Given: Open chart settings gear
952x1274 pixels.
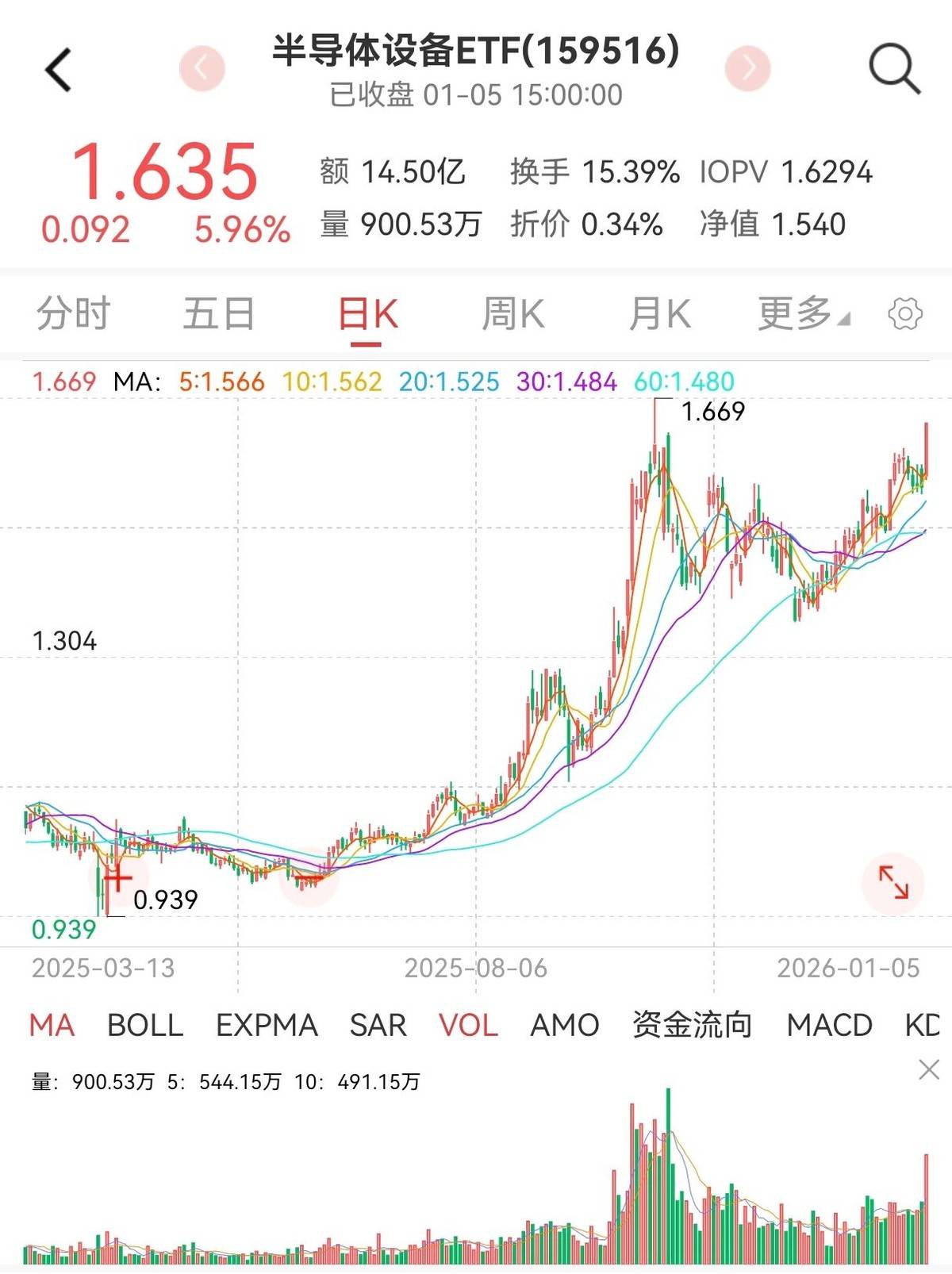Looking at the screenshot, I should [x=905, y=314].
